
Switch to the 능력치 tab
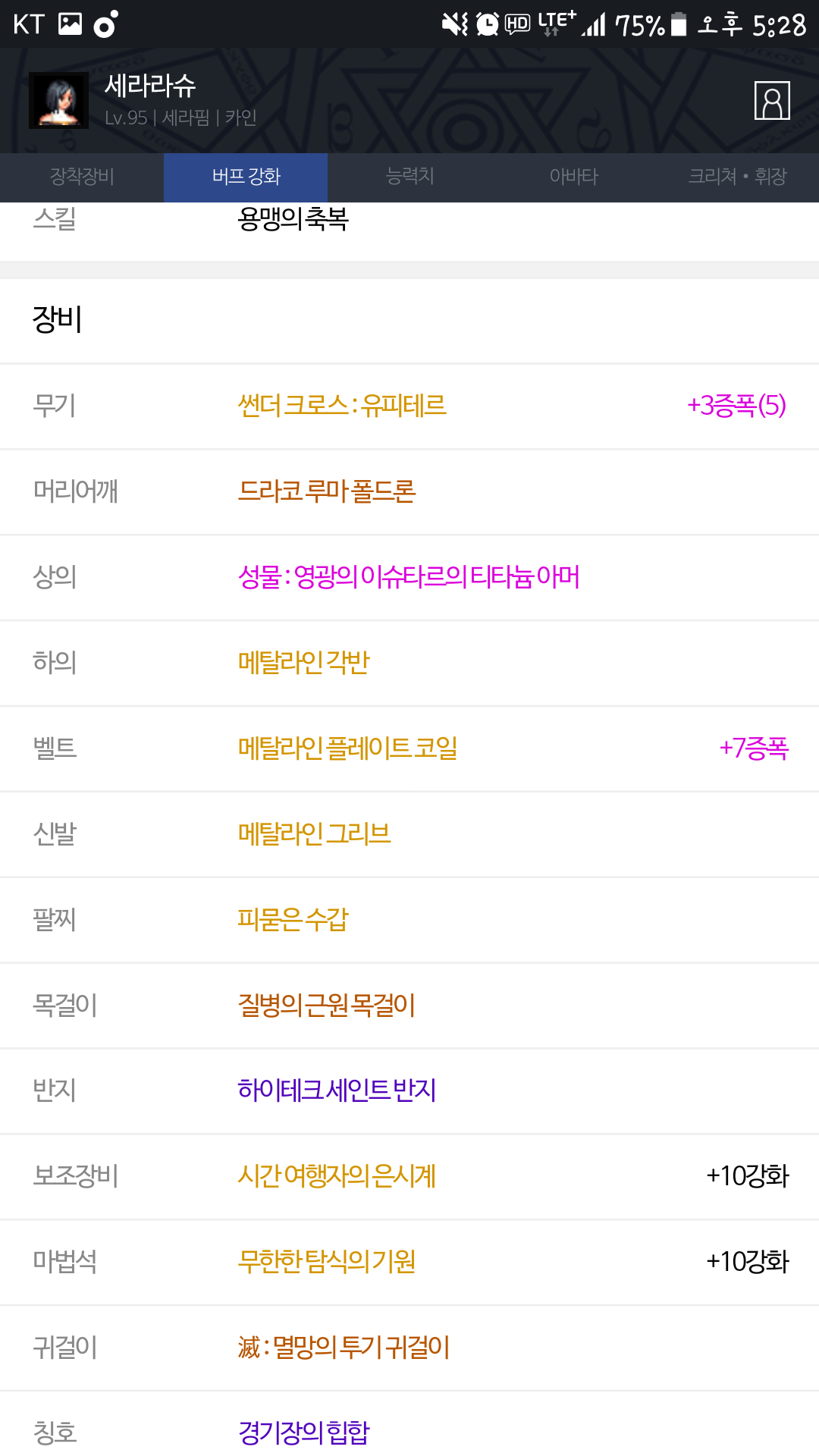[x=409, y=177]
